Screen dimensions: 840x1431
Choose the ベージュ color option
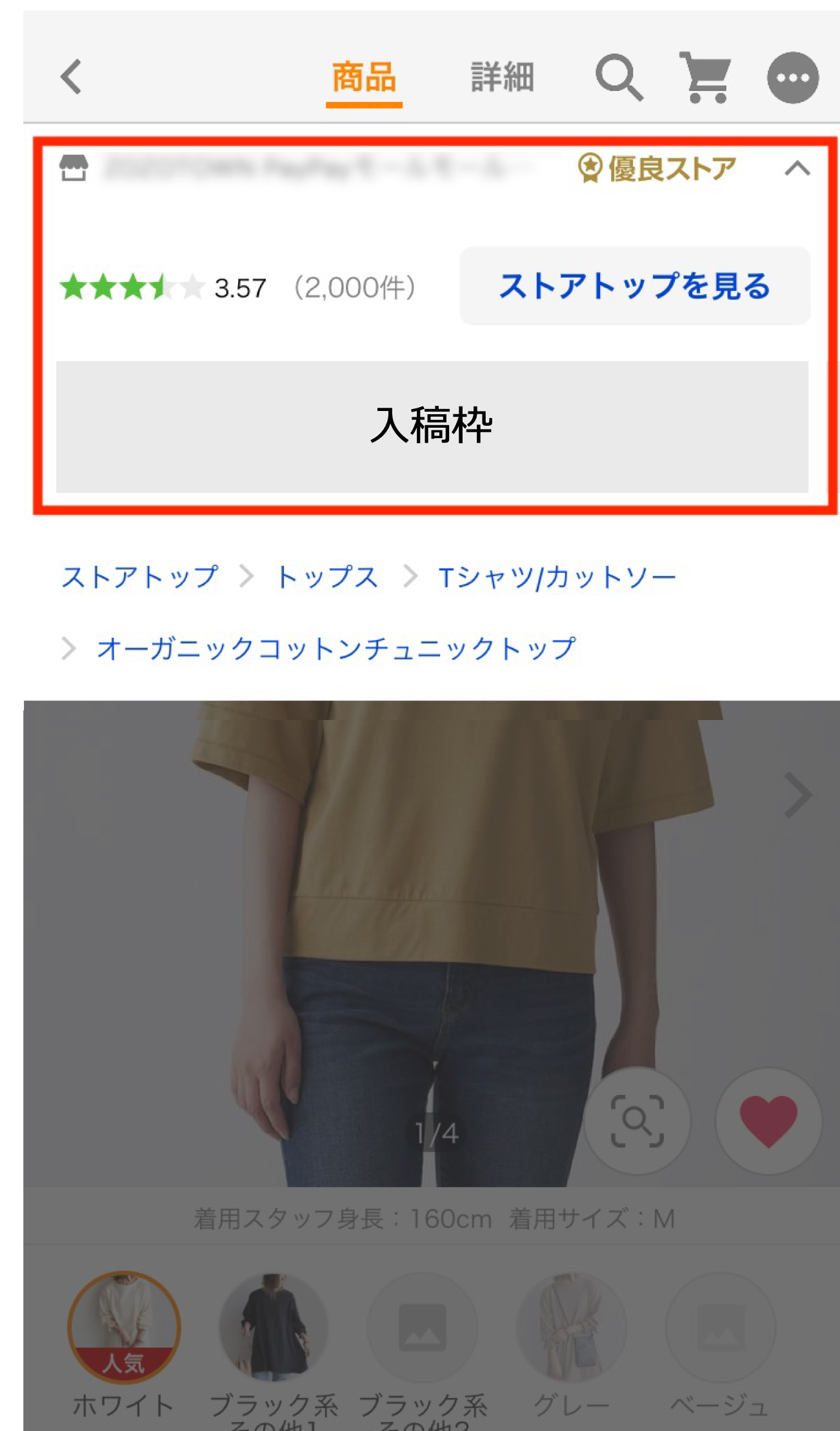(719, 1328)
